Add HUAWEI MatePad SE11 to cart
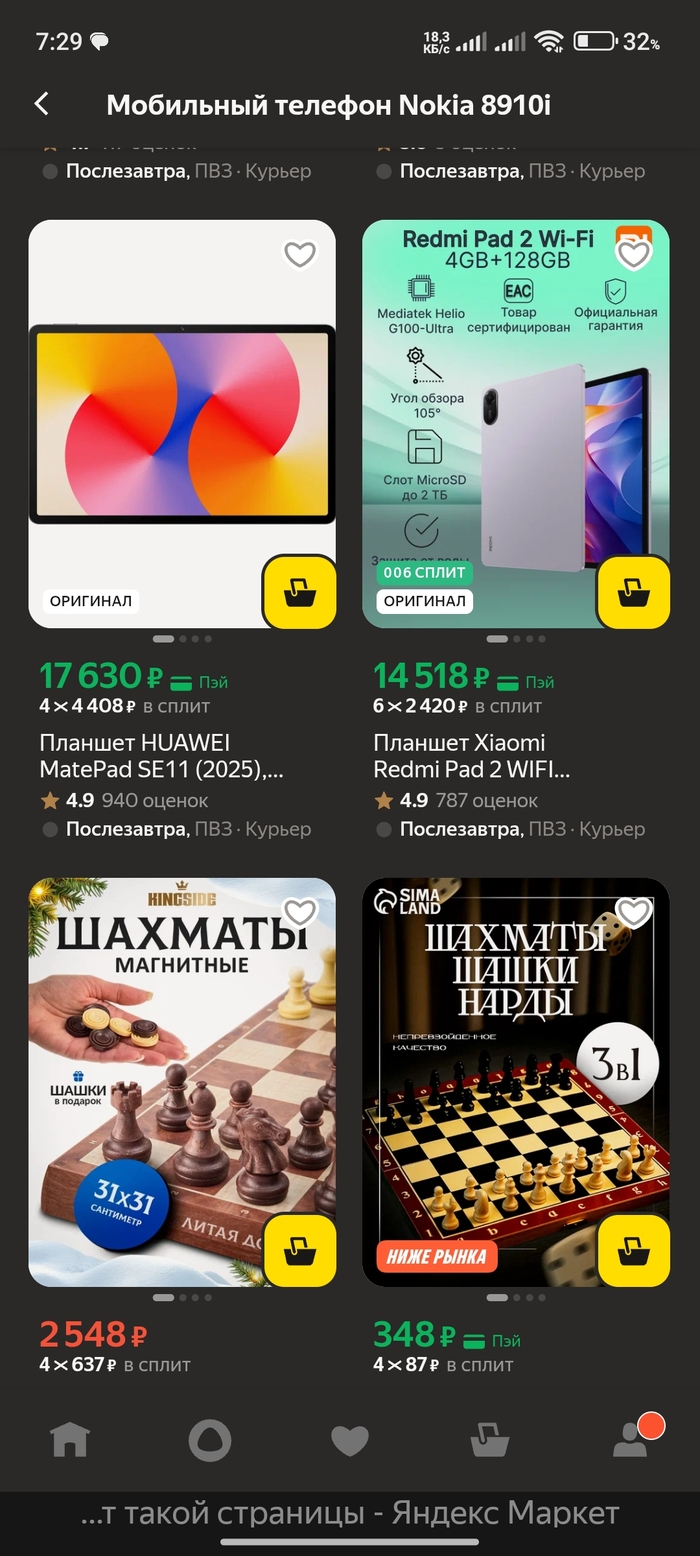 [300, 593]
